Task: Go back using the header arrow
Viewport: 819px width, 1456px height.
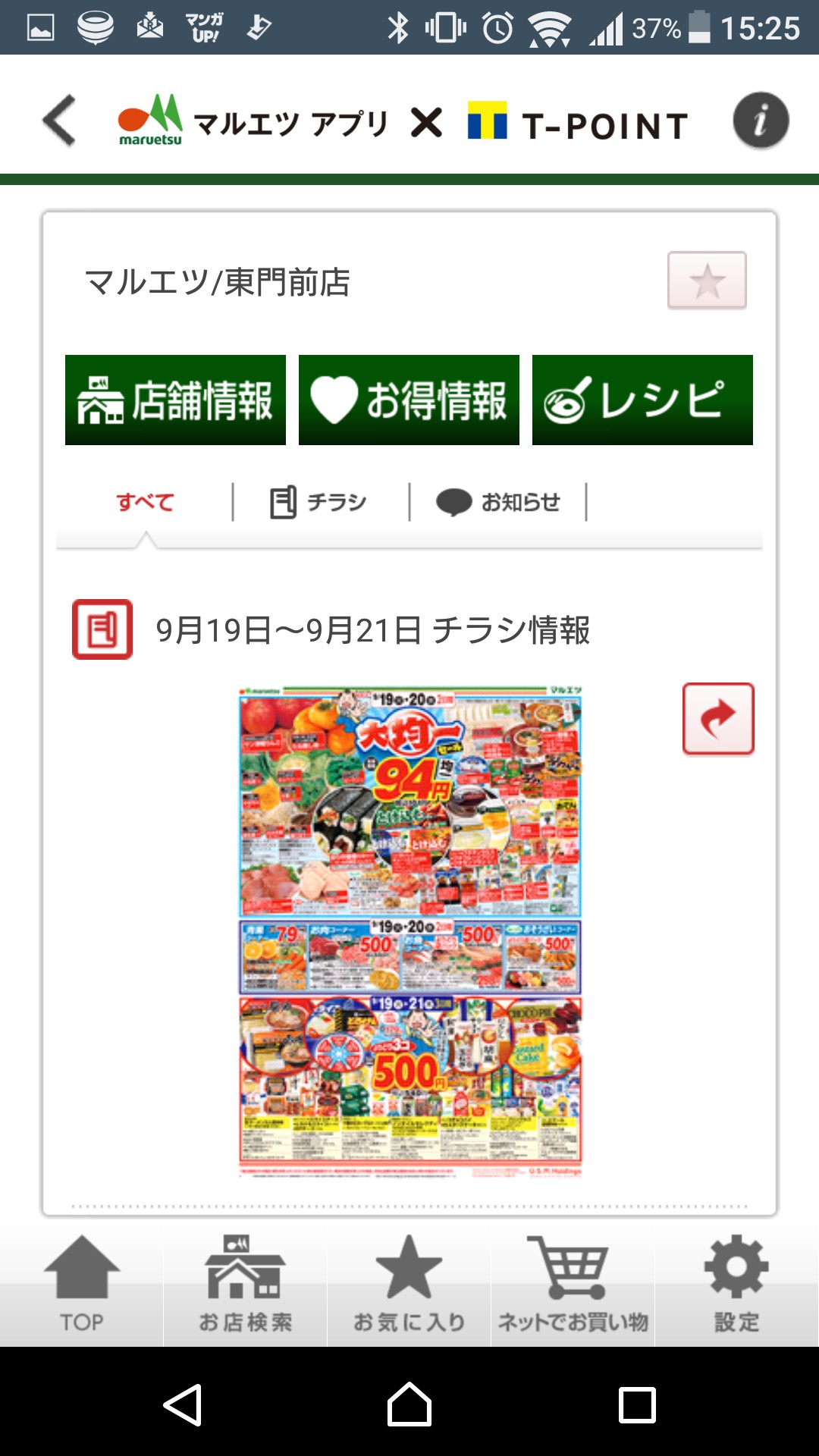Action: [x=59, y=121]
